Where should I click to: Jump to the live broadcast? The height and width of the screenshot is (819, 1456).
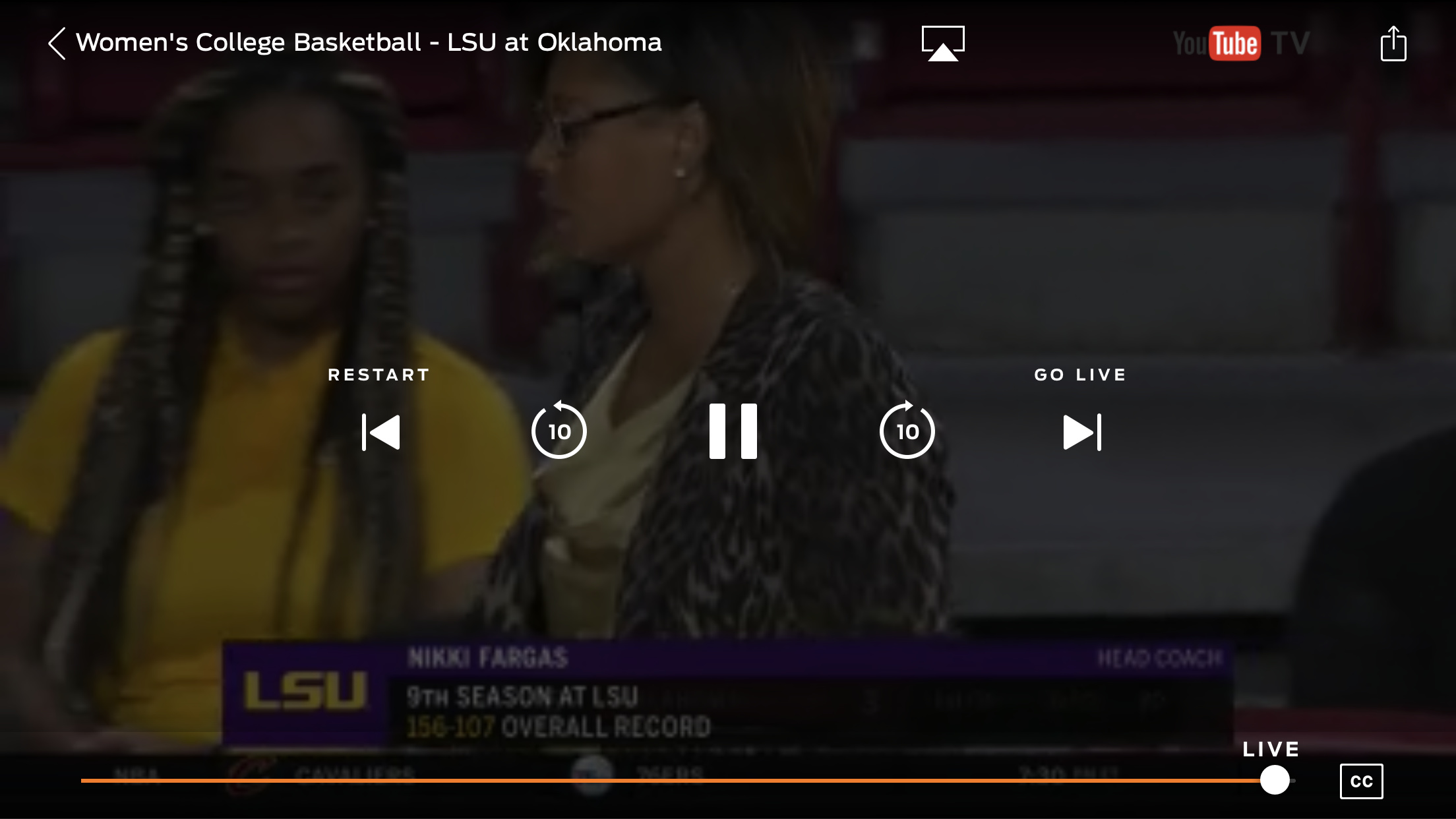coord(1082,432)
